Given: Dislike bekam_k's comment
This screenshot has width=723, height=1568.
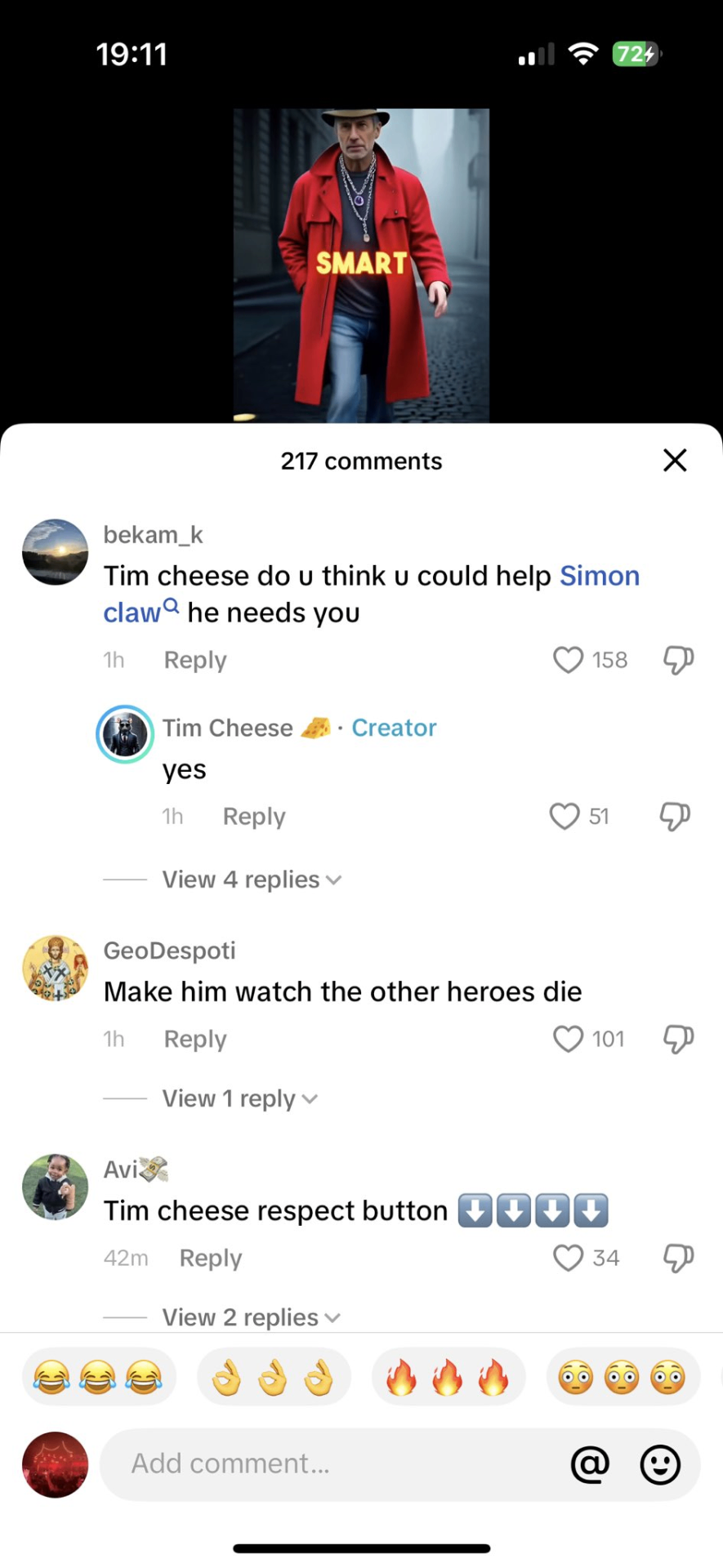Looking at the screenshot, I should click(678, 660).
